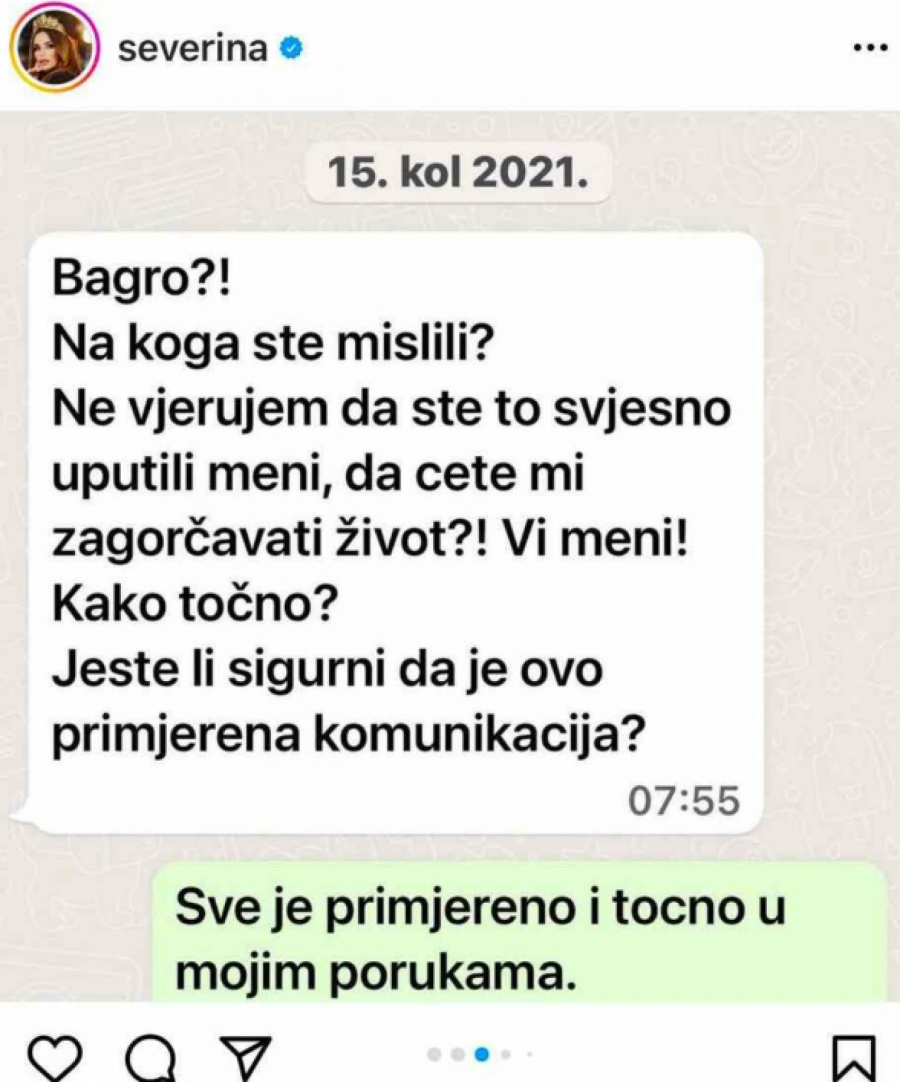The height and width of the screenshot is (1082, 900).
Task: Save this post with the bookmark icon
Action: point(853,1054)
